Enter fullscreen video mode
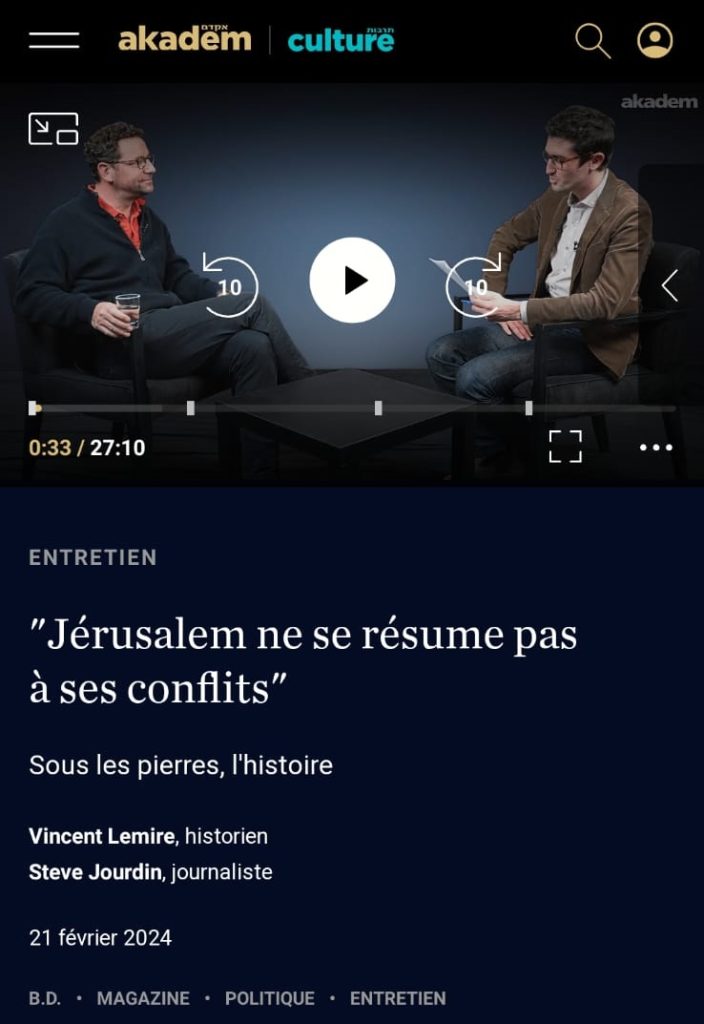 pos(565,447)
